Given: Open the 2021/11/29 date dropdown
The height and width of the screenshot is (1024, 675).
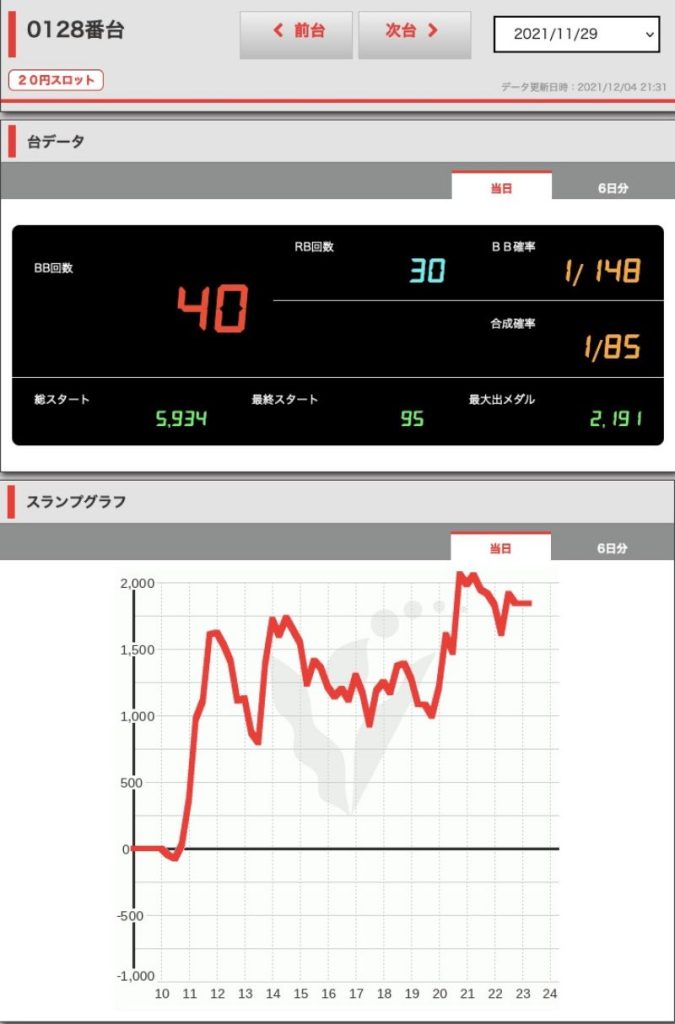Looking at the screenshot, I should 577,34.
